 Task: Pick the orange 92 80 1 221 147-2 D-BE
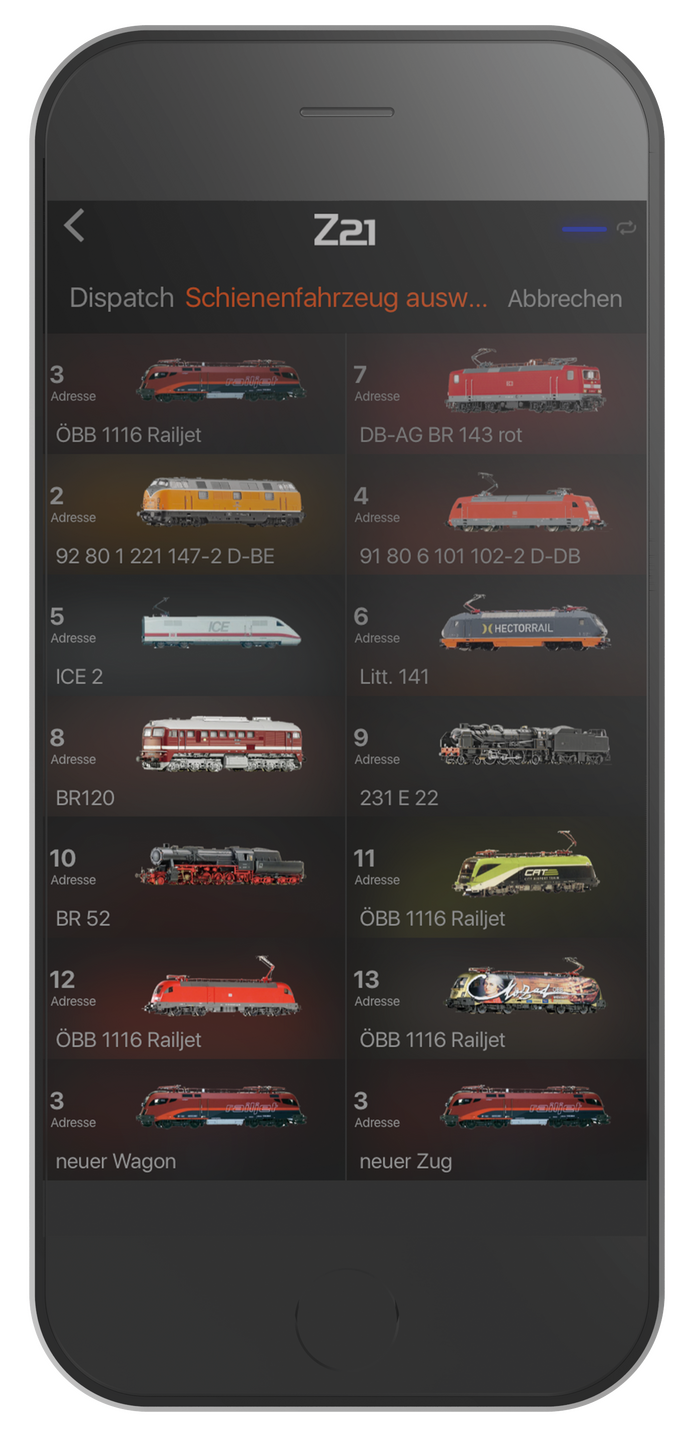pyautogui.click(x=196, y=515)
